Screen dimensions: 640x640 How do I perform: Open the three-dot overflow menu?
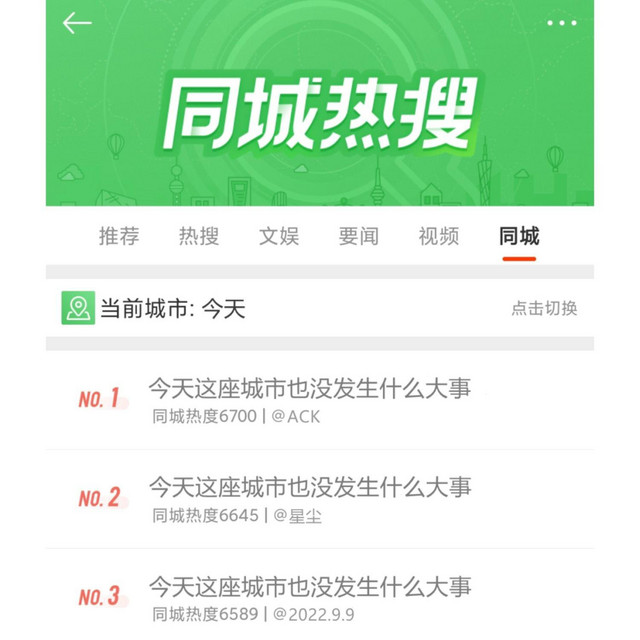coord(562,23)
